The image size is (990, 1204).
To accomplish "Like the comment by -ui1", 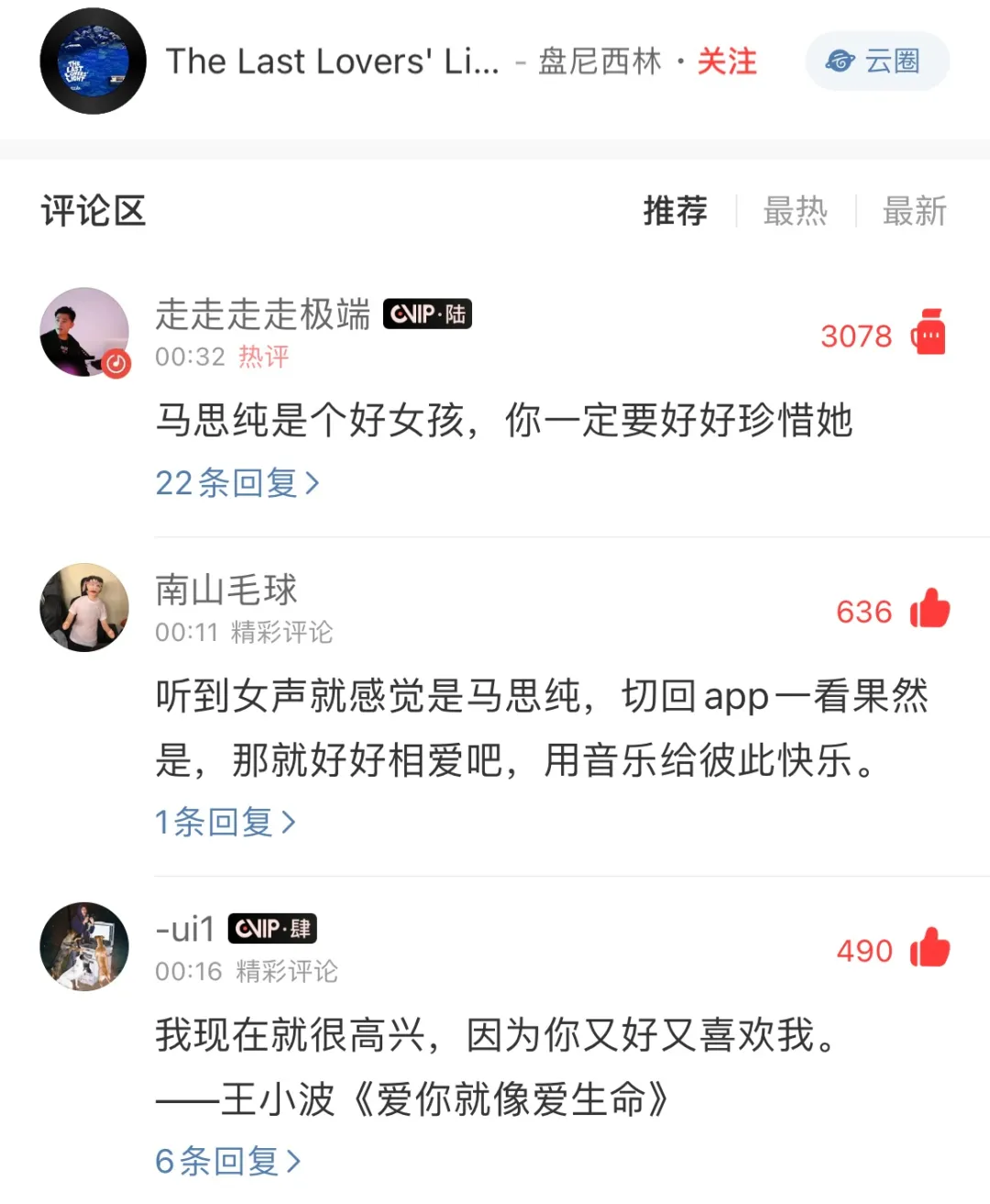I will 929,949.
